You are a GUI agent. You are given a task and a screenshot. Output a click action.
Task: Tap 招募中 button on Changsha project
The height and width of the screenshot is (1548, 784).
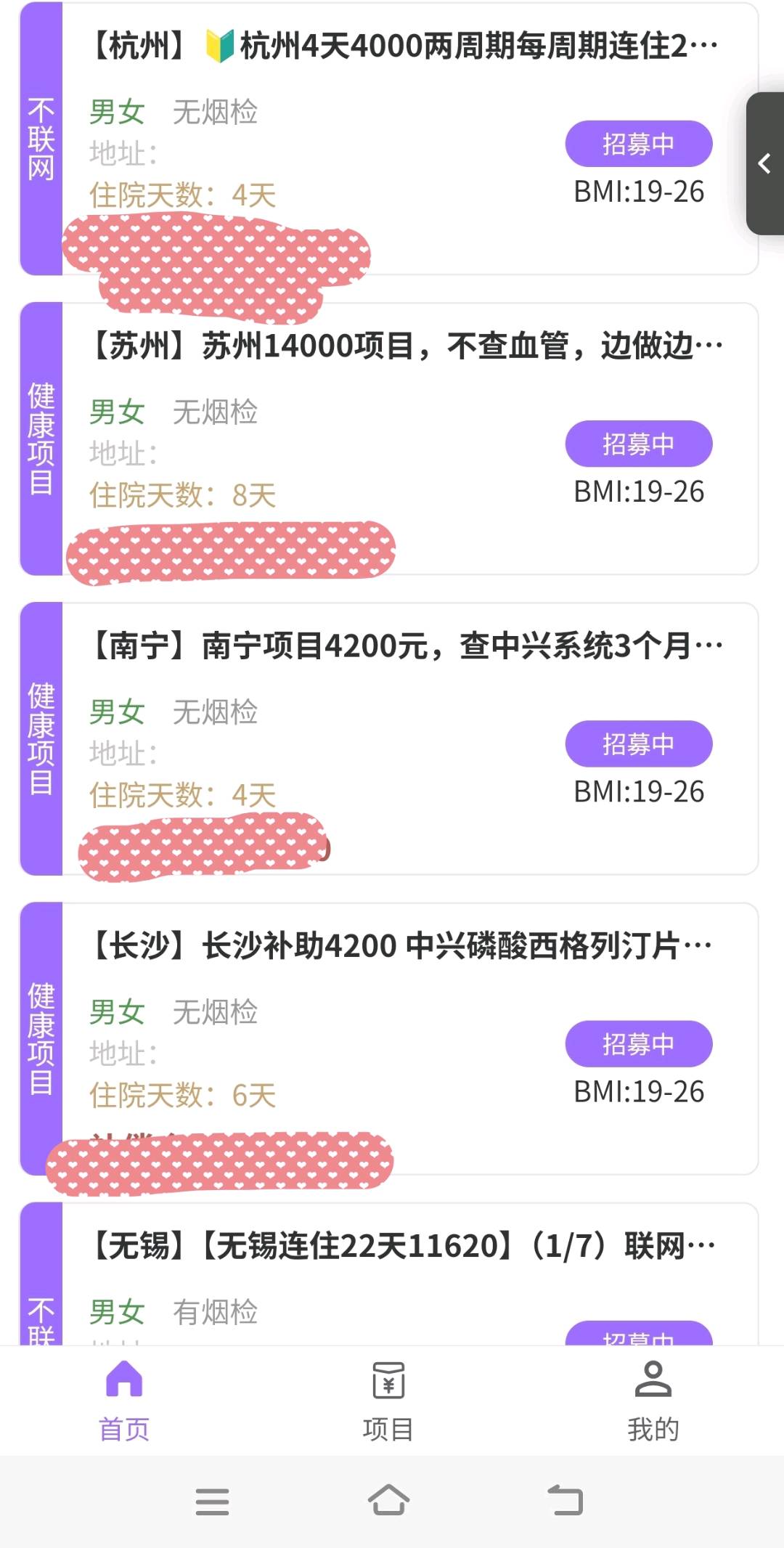point(638,1044)
